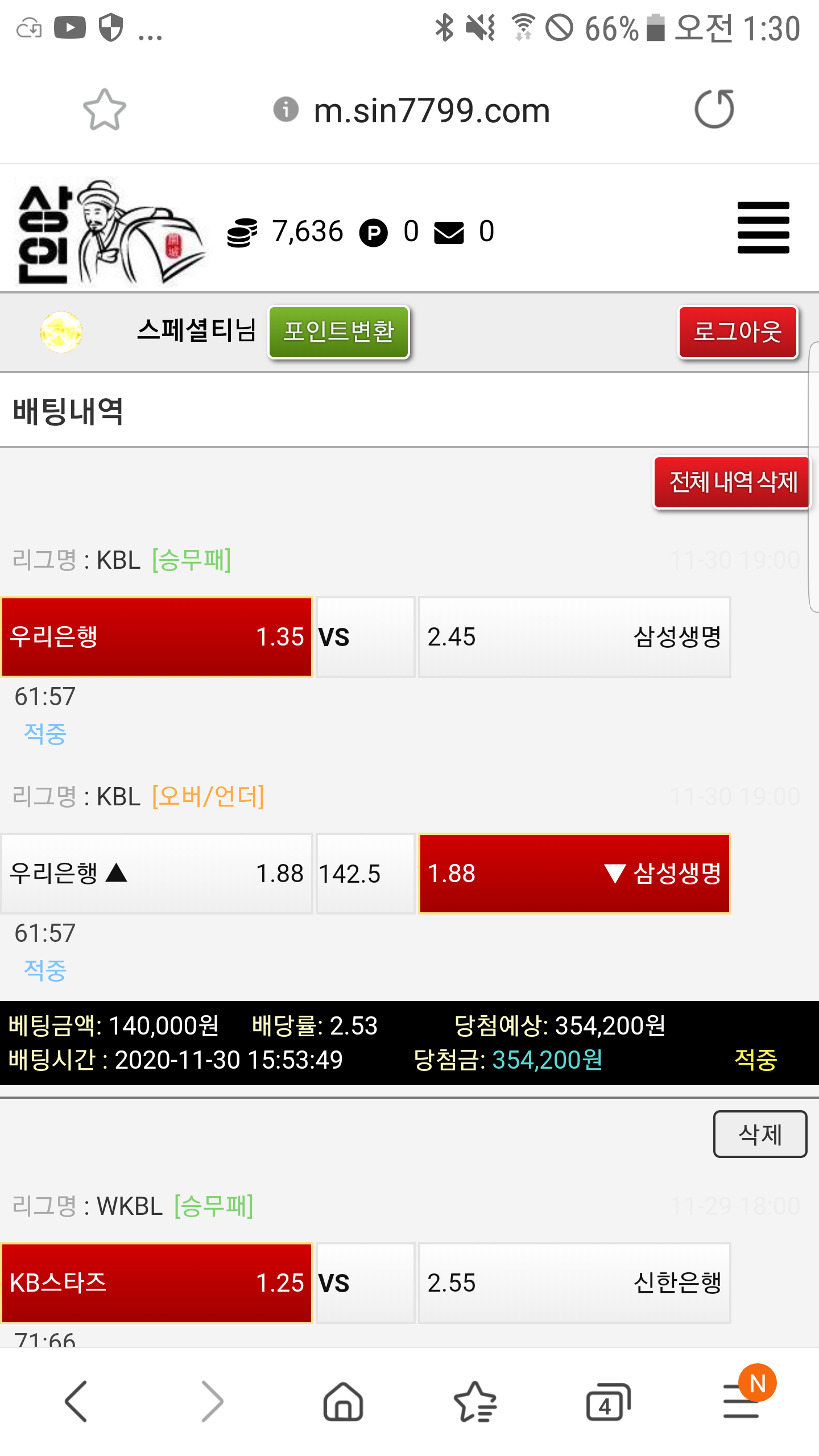Open the hamburger menu
The height and width of the screenshot is (1456, 819).
763,227
